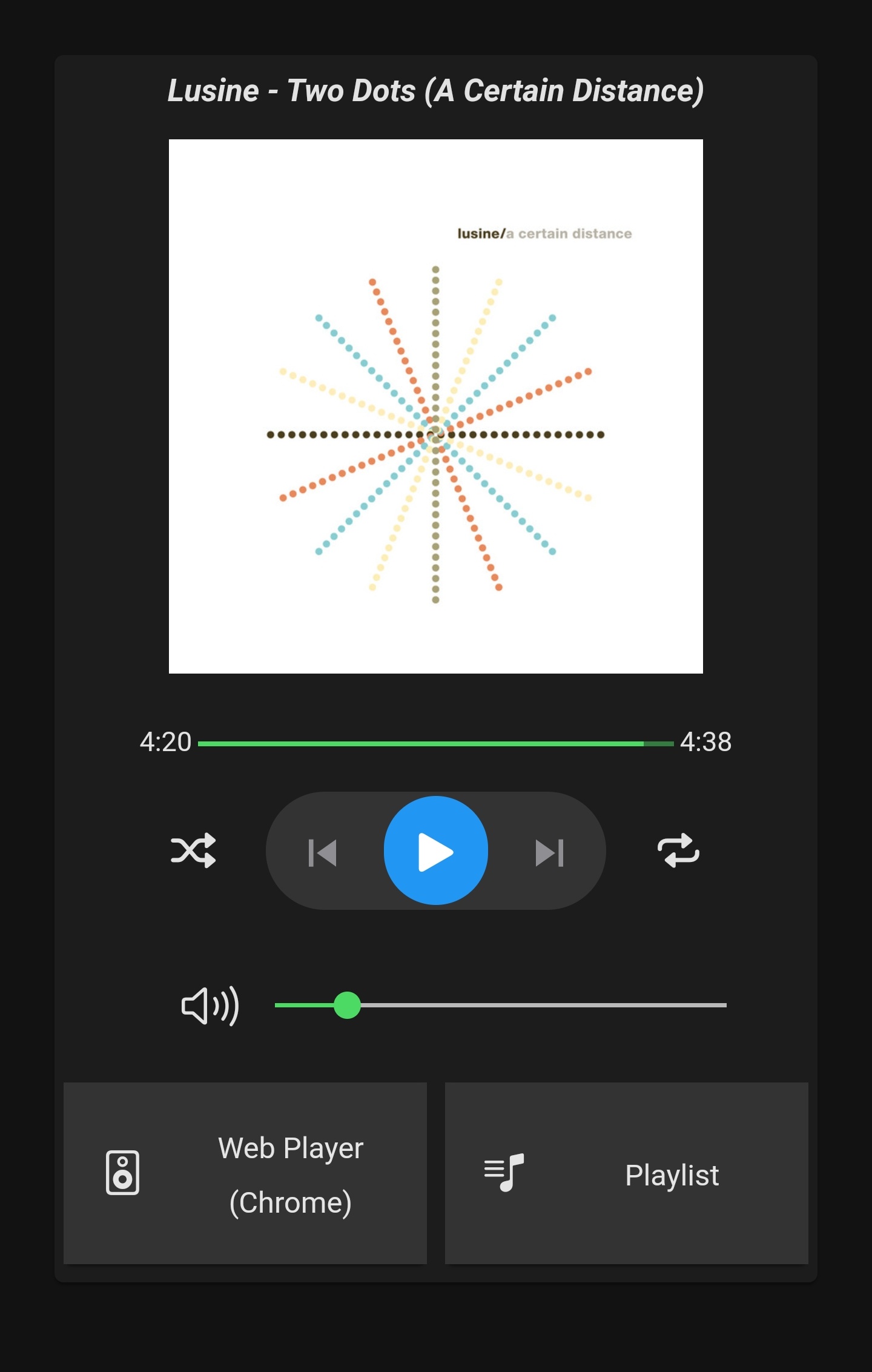Skip to the next track
Screen dimensions: 872x1372
(x=549, y=852)
